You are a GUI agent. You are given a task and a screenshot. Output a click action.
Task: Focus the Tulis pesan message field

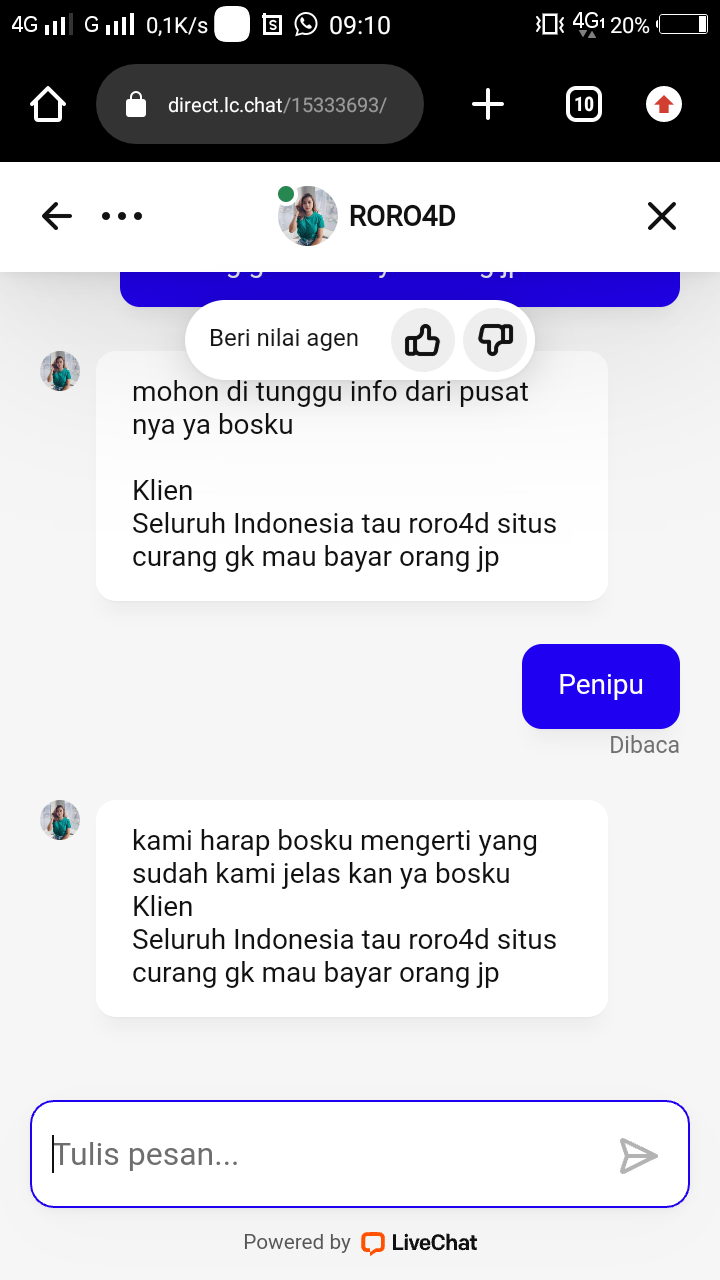330,1155
